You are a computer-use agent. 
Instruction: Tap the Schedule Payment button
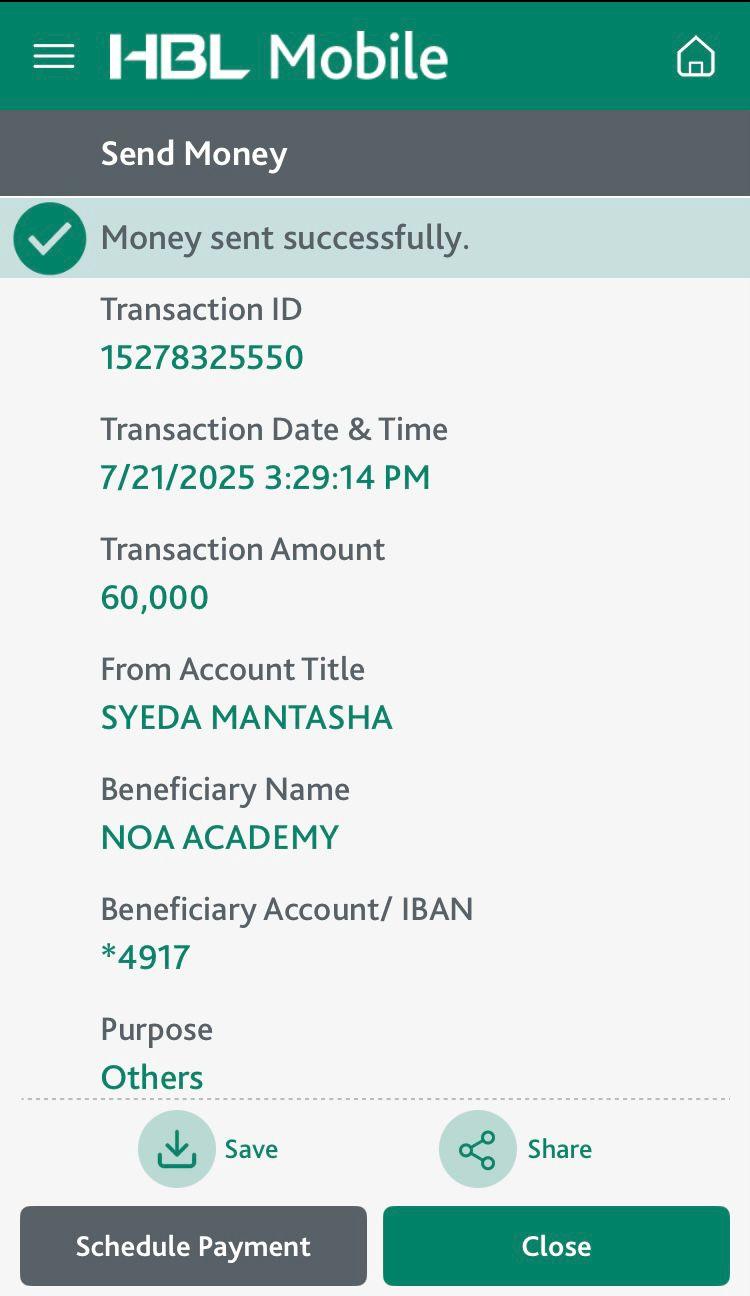tap(193, 1246)
